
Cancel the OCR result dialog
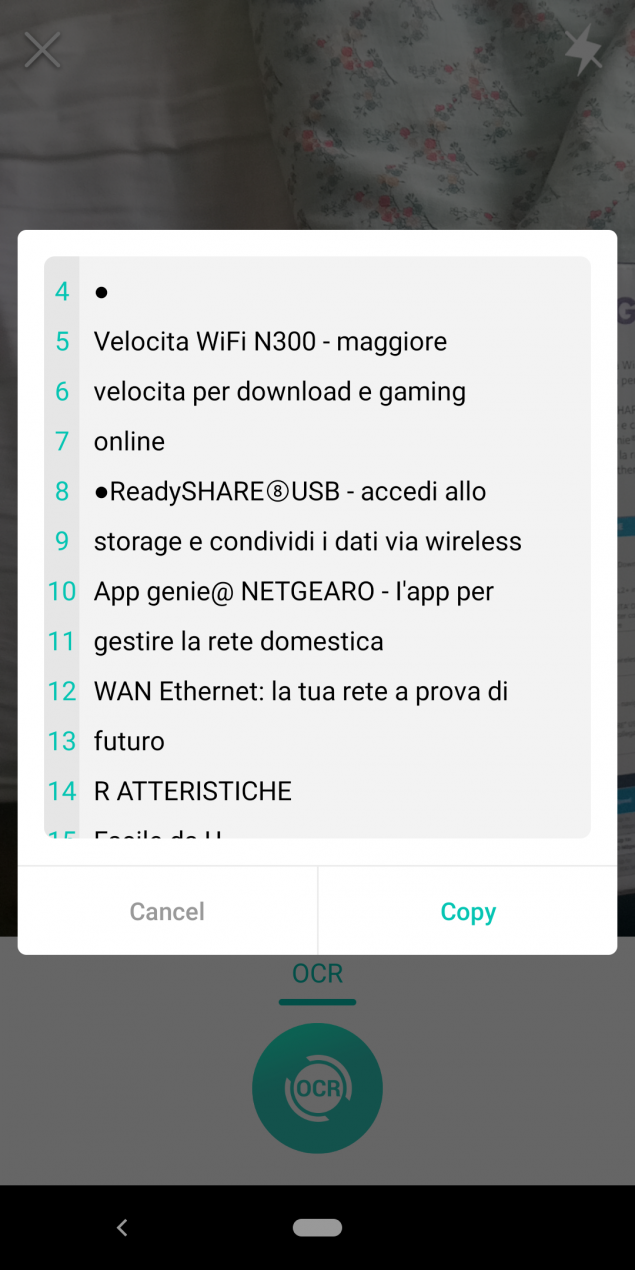(167, 911)
